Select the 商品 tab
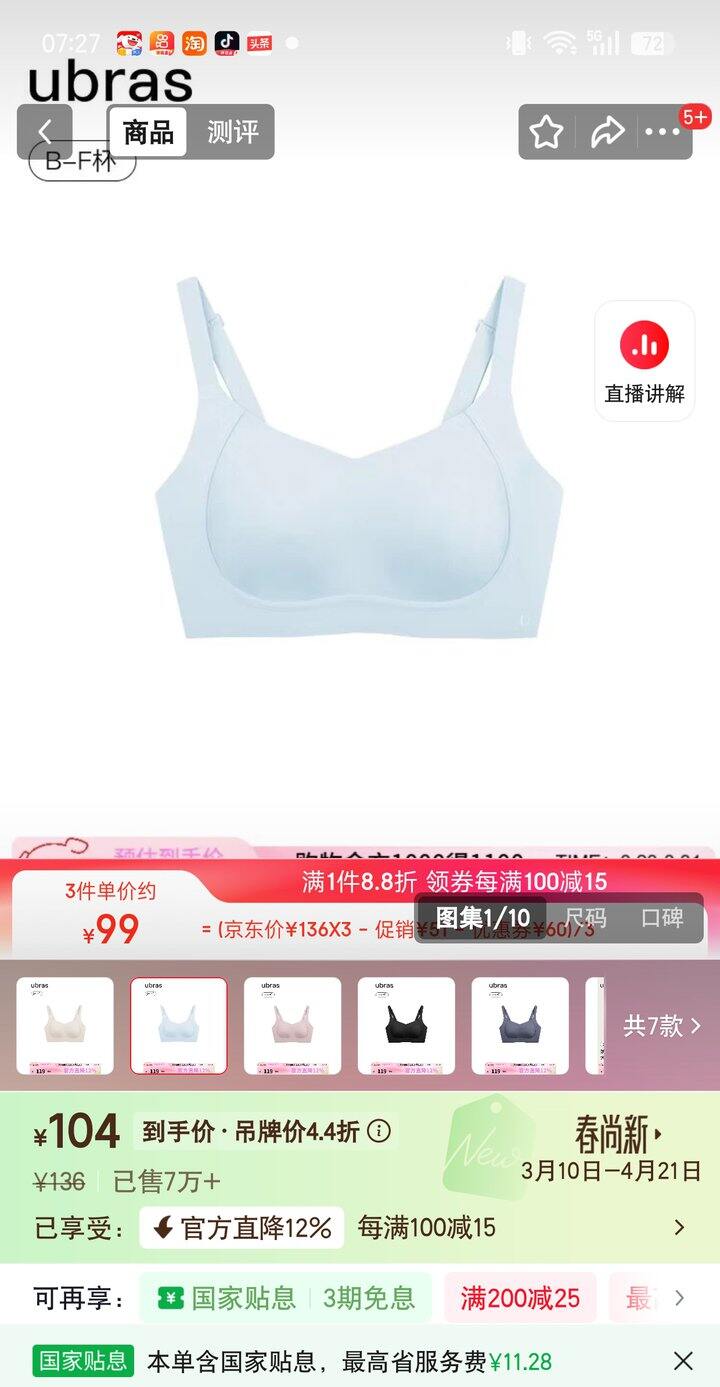Image resolution: width=720 pixels, height=1387 pixels. [148, 132]
